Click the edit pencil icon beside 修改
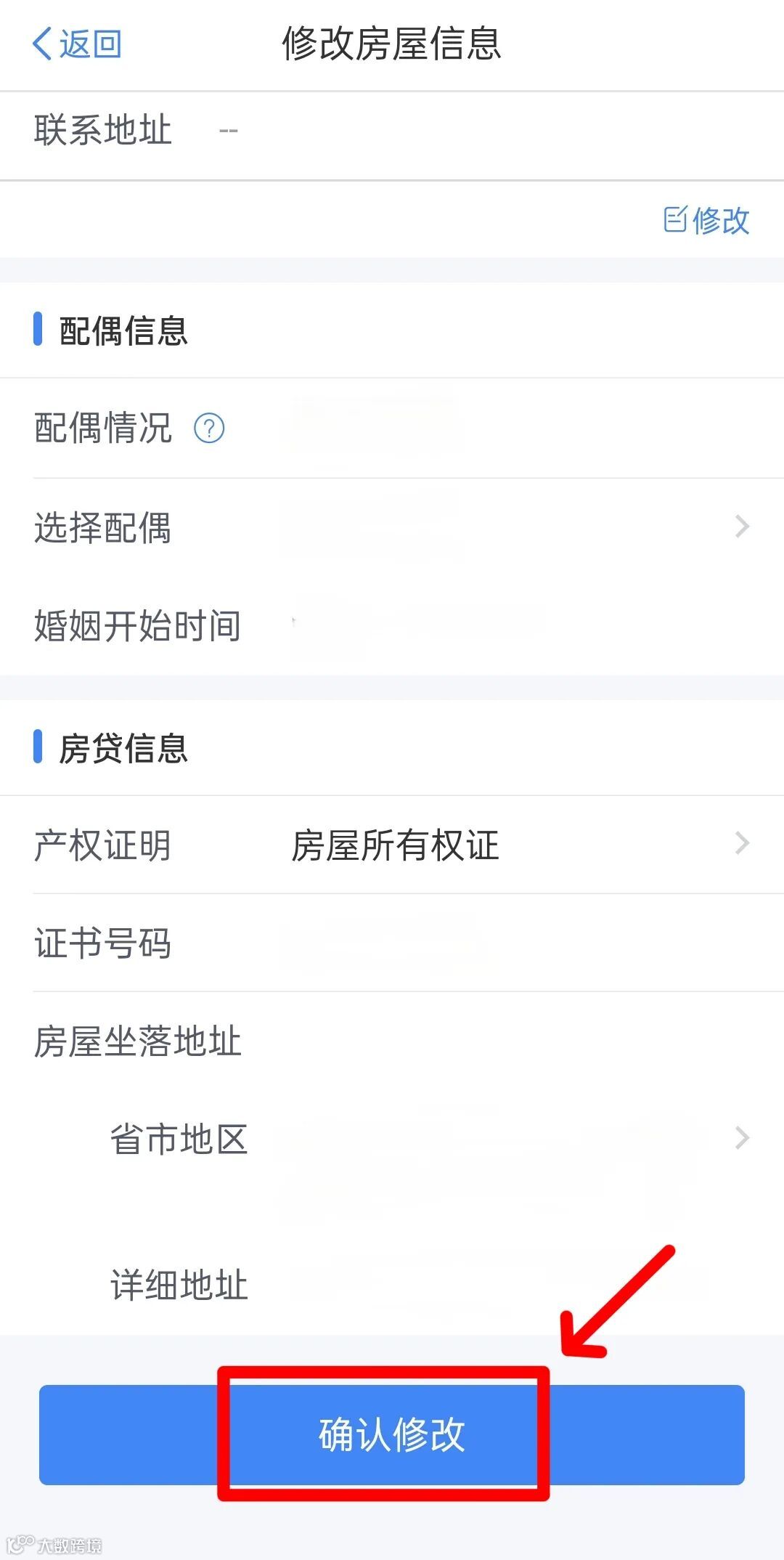 (677, 220)
